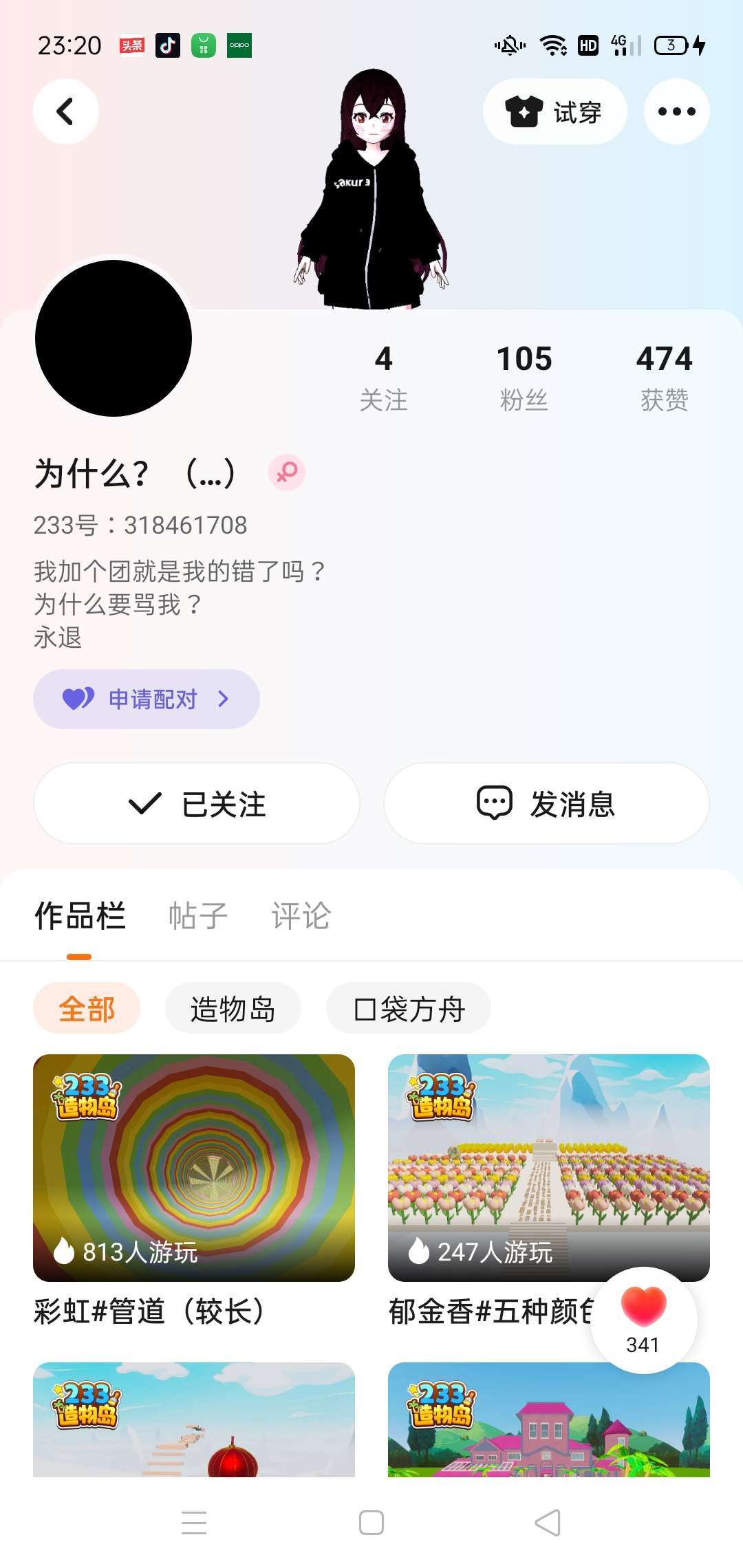Send a message via 发消息
The image size is (743, 1568).
(546, 803)
